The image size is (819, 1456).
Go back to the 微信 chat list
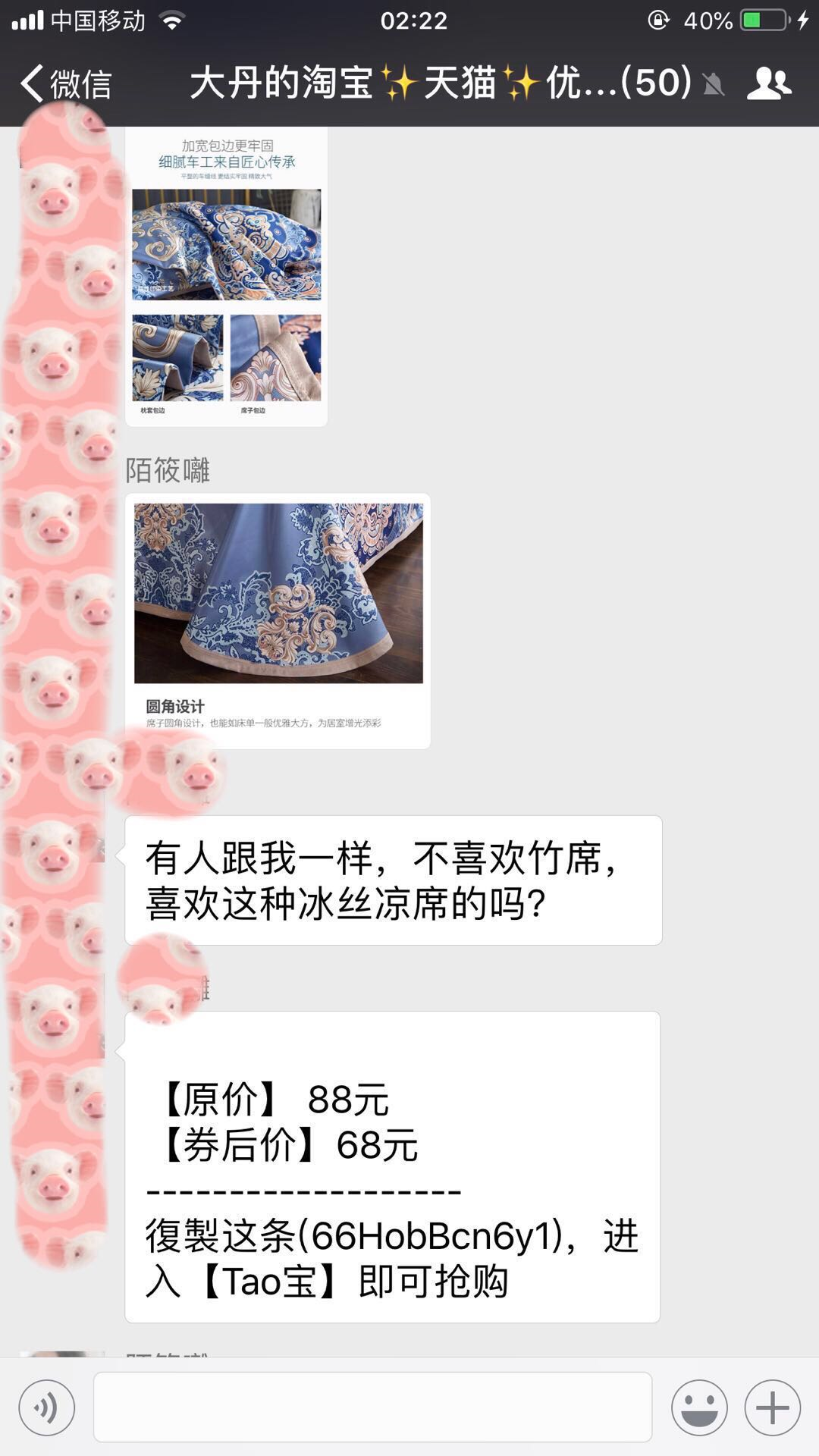tap(67, 83)
